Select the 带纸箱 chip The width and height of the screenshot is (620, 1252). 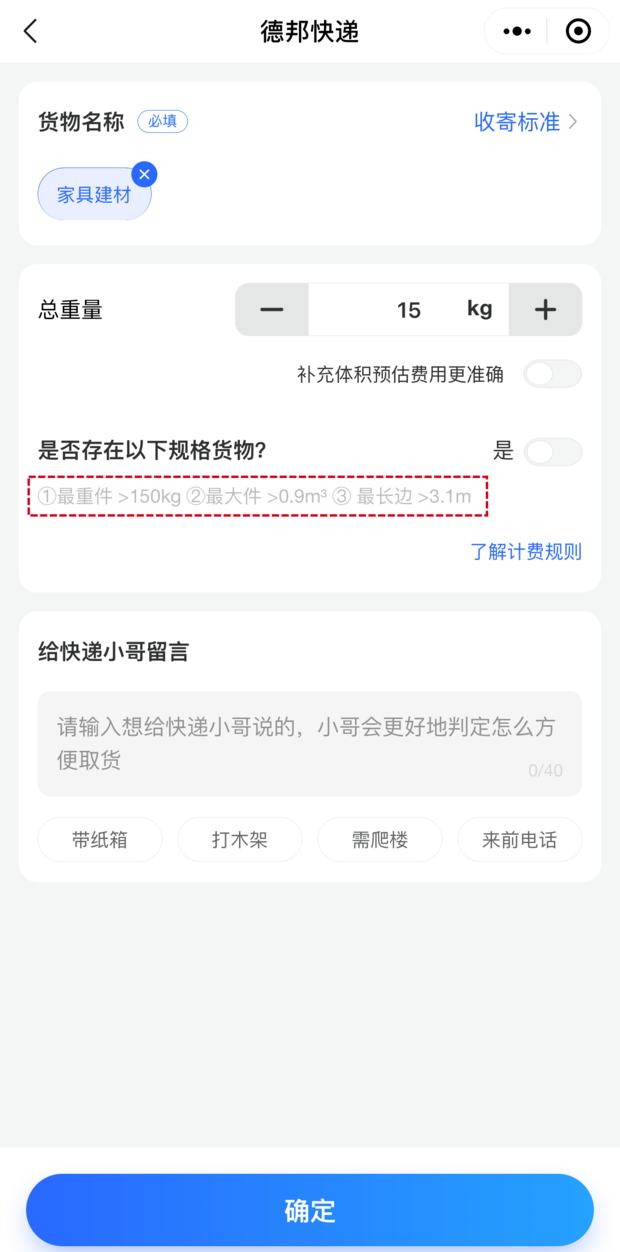pos(100,840)
